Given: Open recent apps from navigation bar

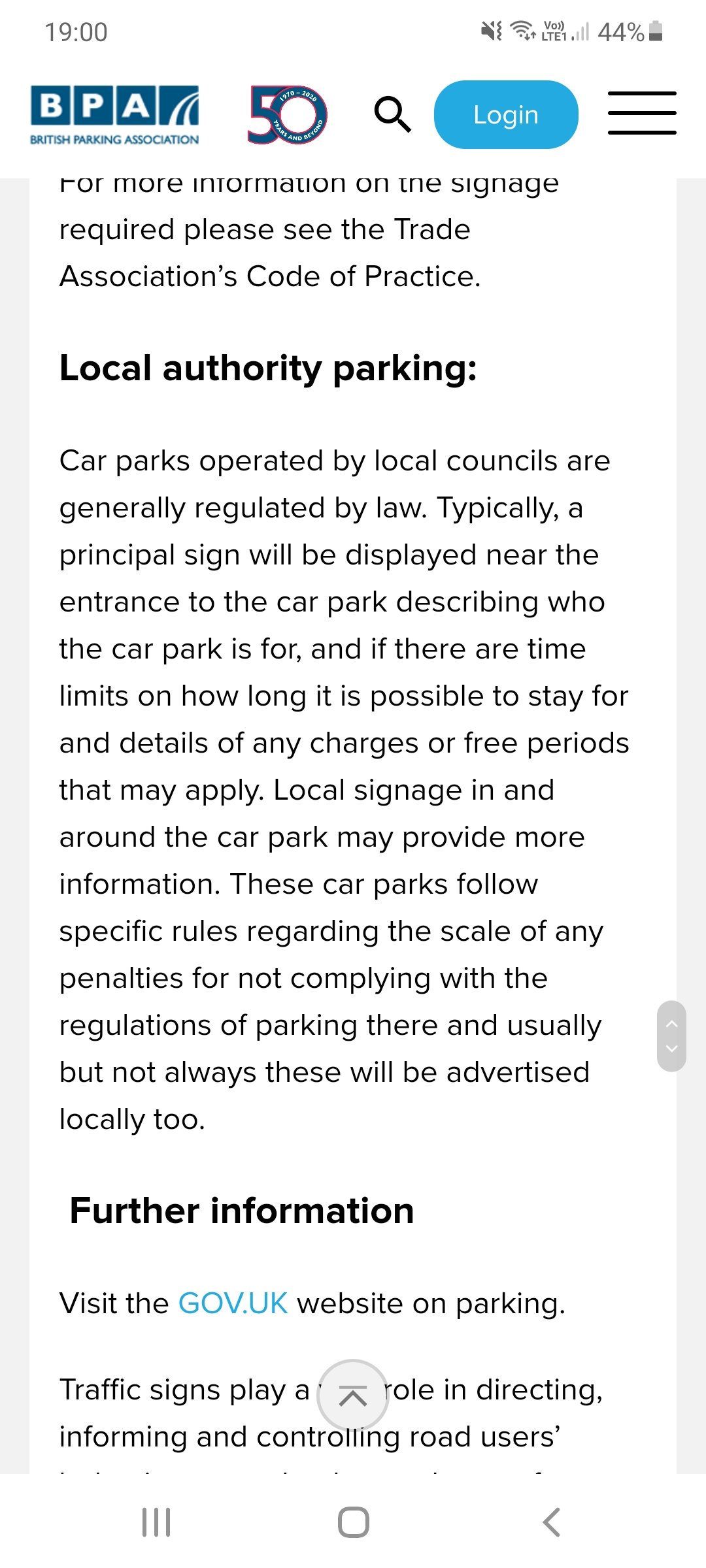Looking at the screenshot, I should click(157, 1522).
